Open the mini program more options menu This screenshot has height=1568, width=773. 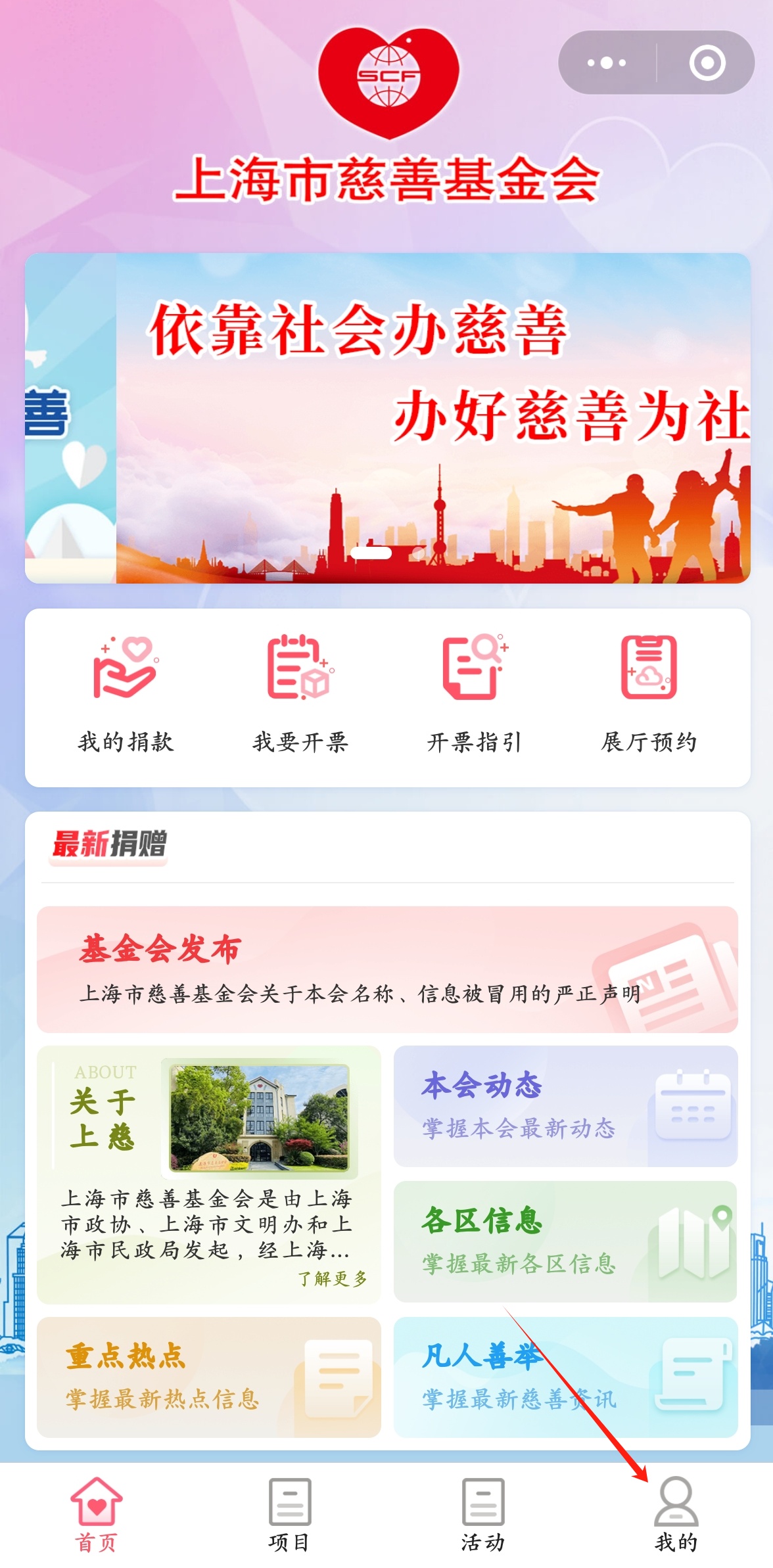point(606,63)
